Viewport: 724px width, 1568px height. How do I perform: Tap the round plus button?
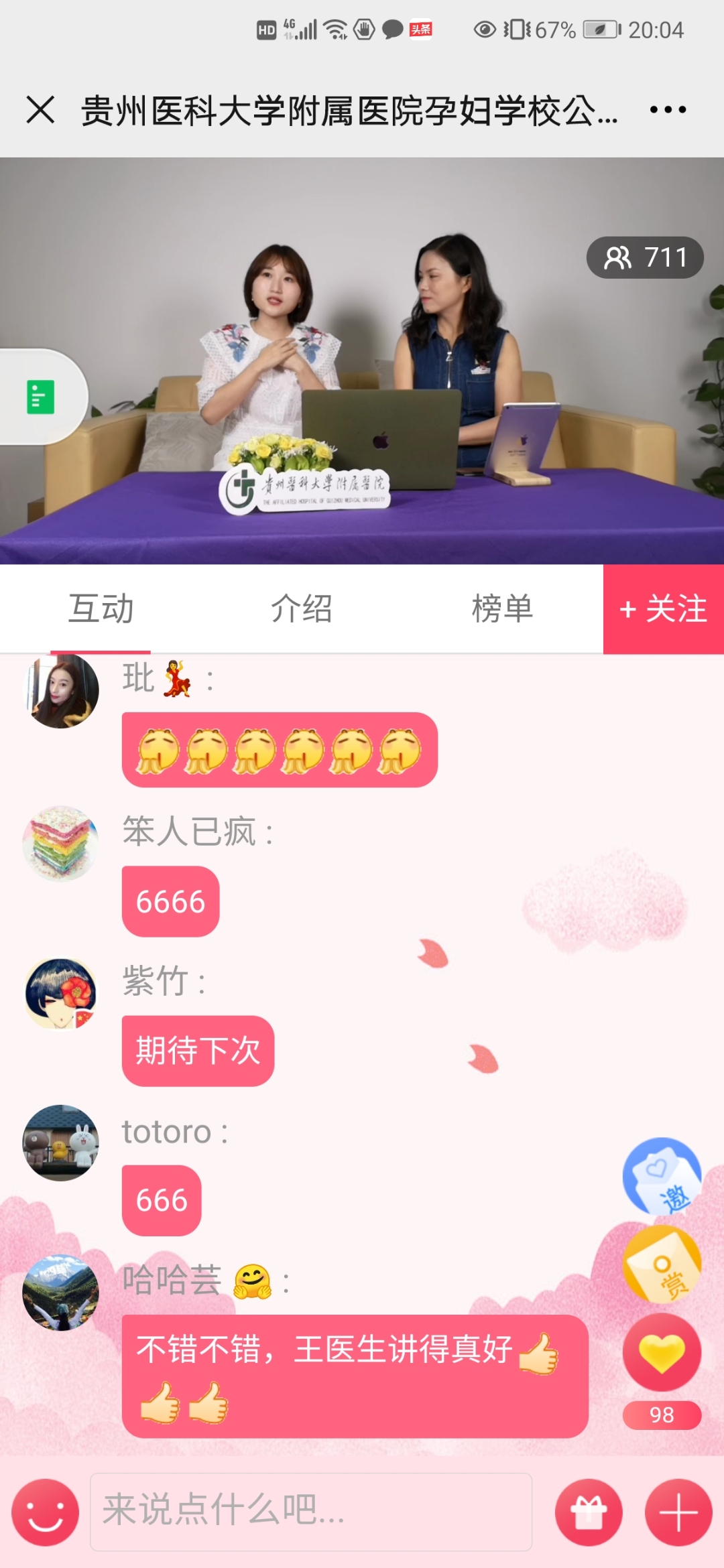[678, 1512]
